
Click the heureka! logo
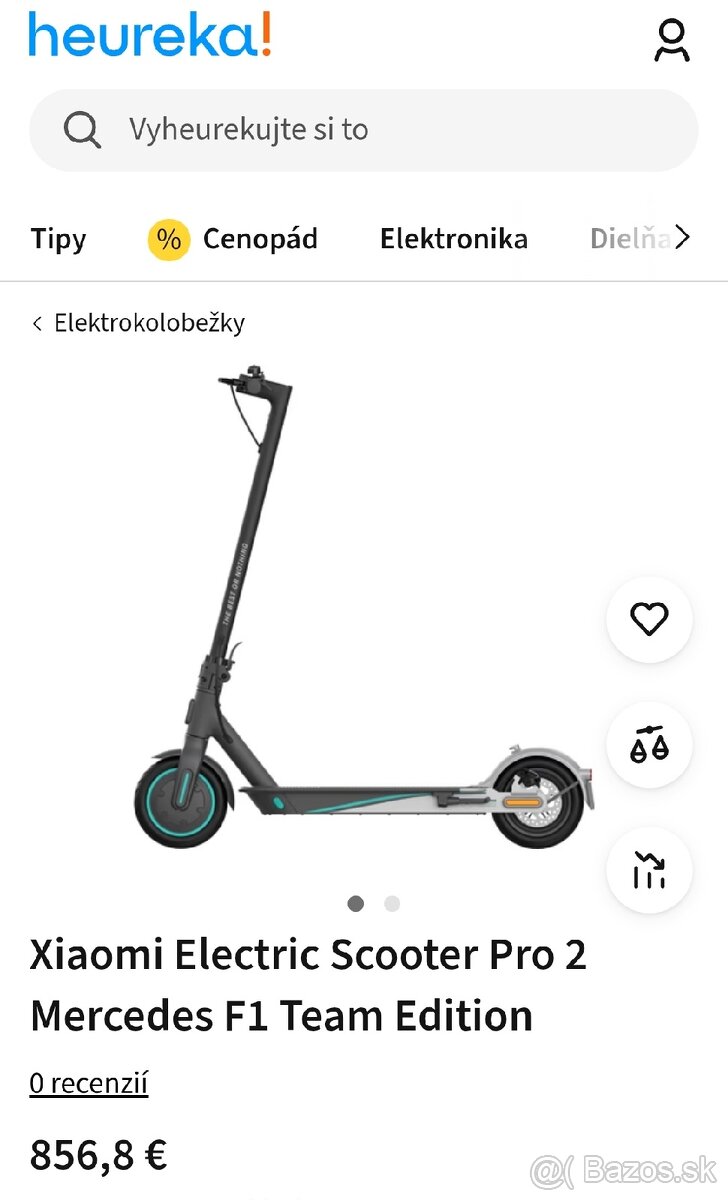pos(148,38)
